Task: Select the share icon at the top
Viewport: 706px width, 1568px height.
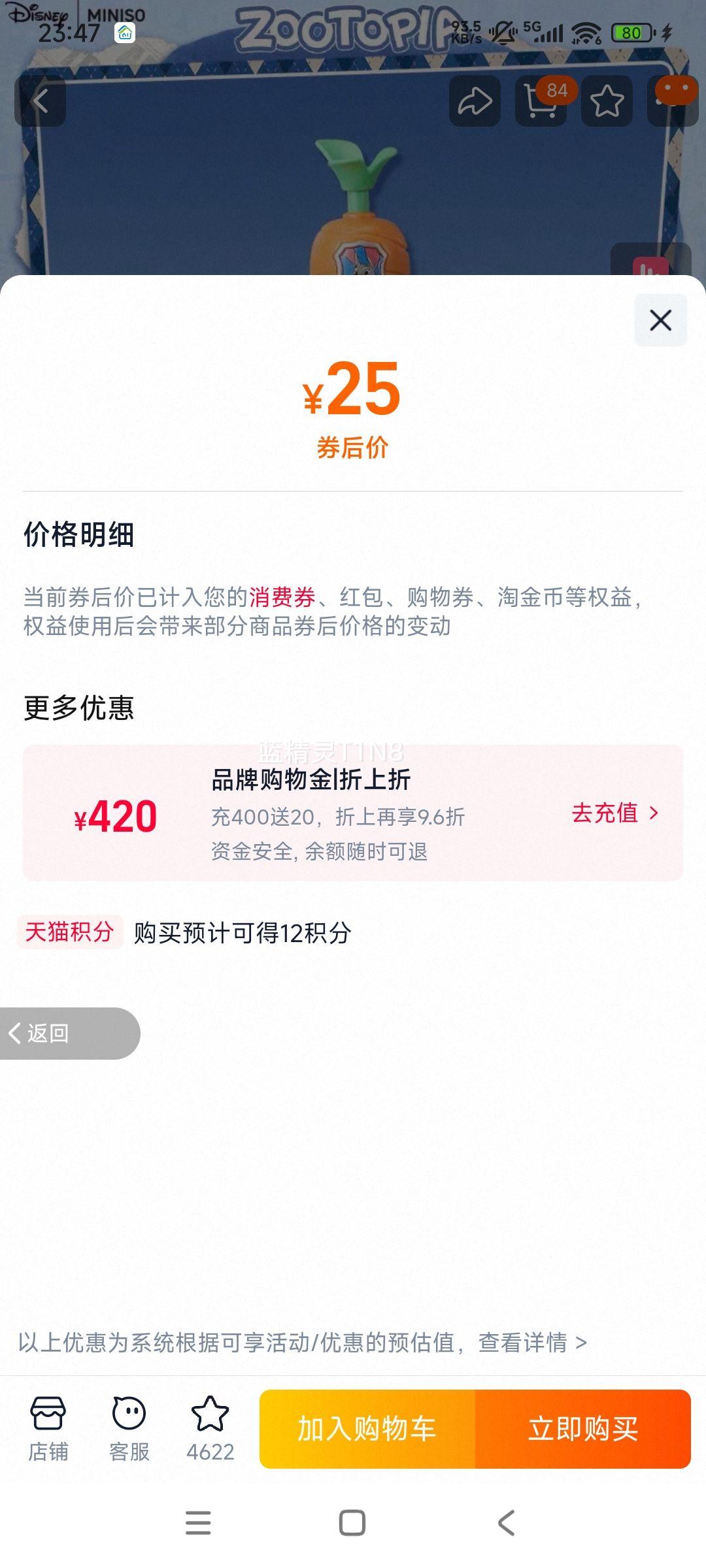Action: (474, 101)
